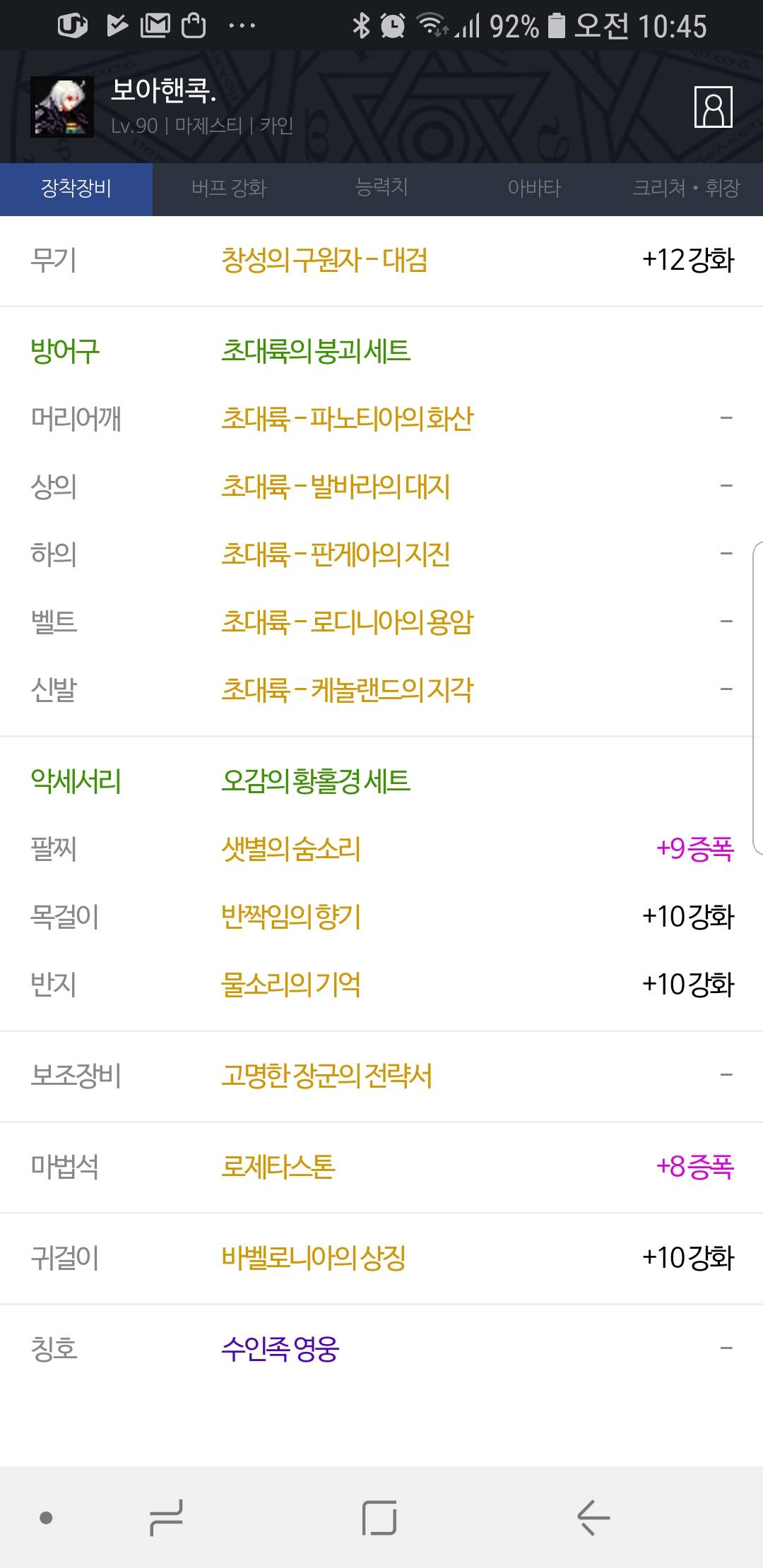The height and width of the screenshot is (1568, 763).
Task: Switch to the 버프 강화 tab
Action: coord(229,189)
